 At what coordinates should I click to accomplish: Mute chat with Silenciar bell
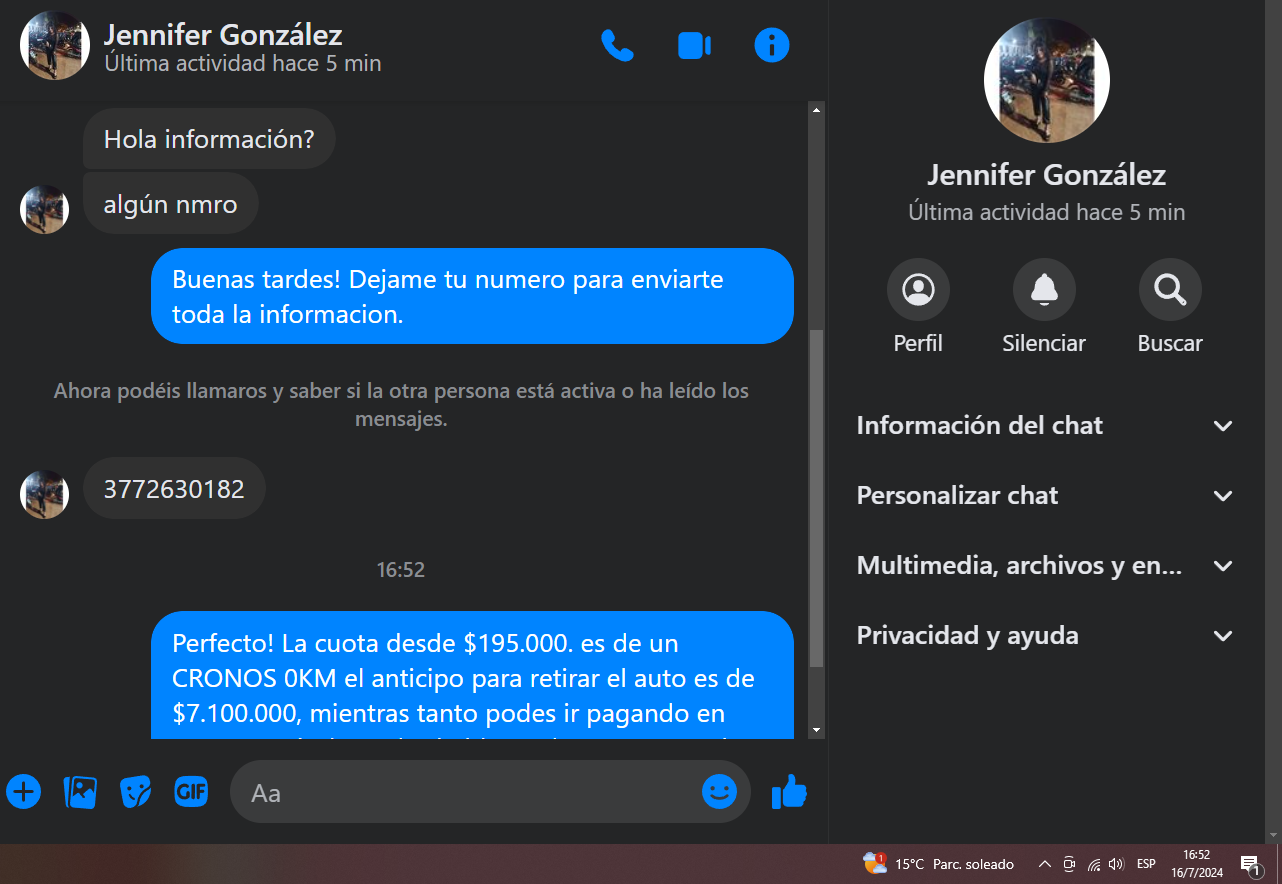pyautogui.click(x=1044, y=290)
